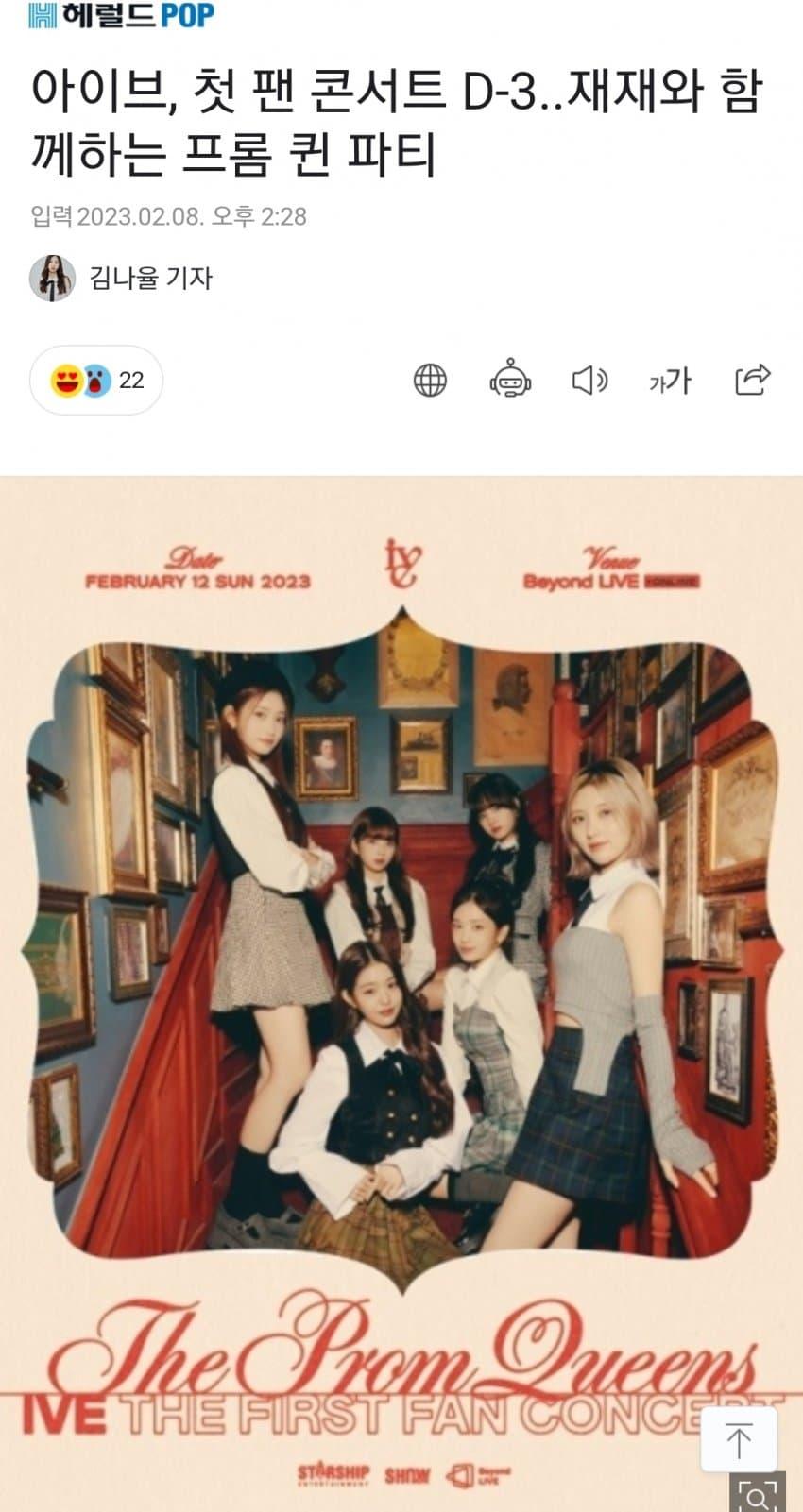Open the Herald POP publisher logo
This screenshot has height=1512, width=803.
122,15
